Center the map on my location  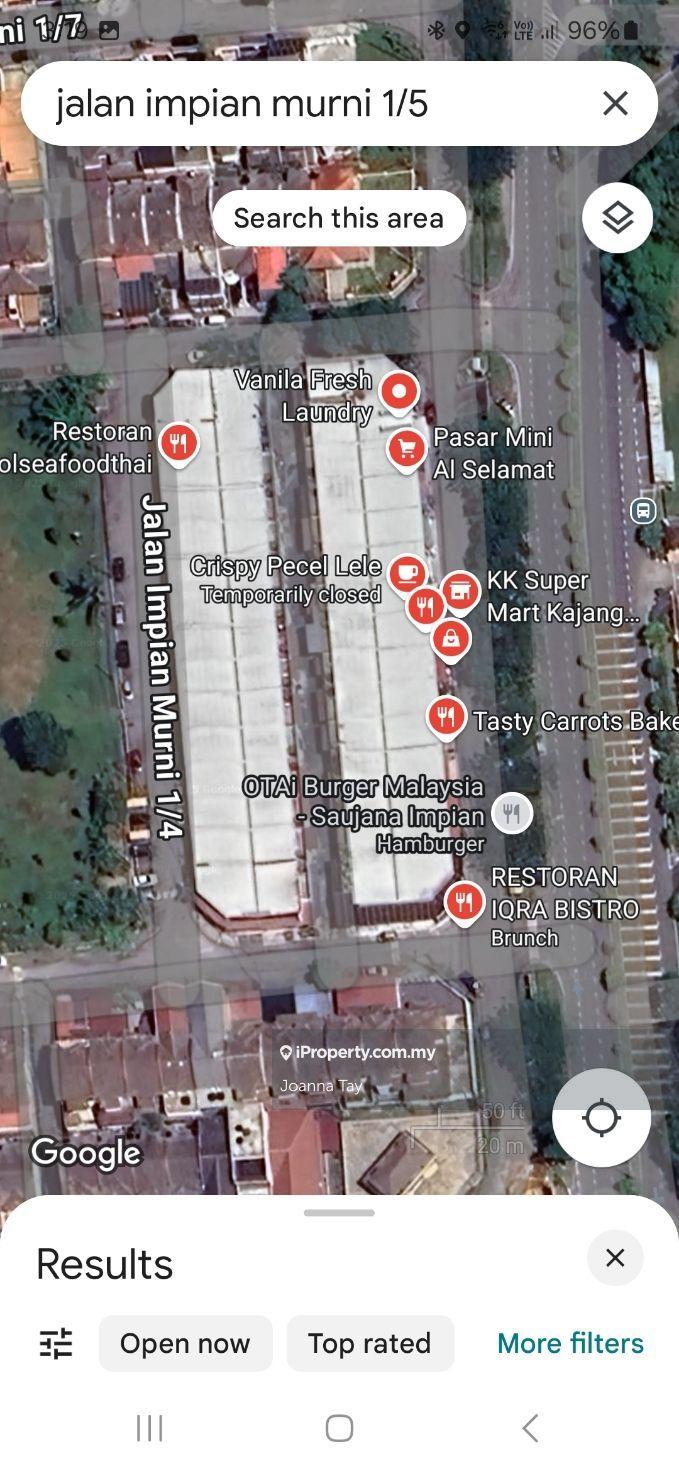pyautogui.click(x=601, y=1117)
